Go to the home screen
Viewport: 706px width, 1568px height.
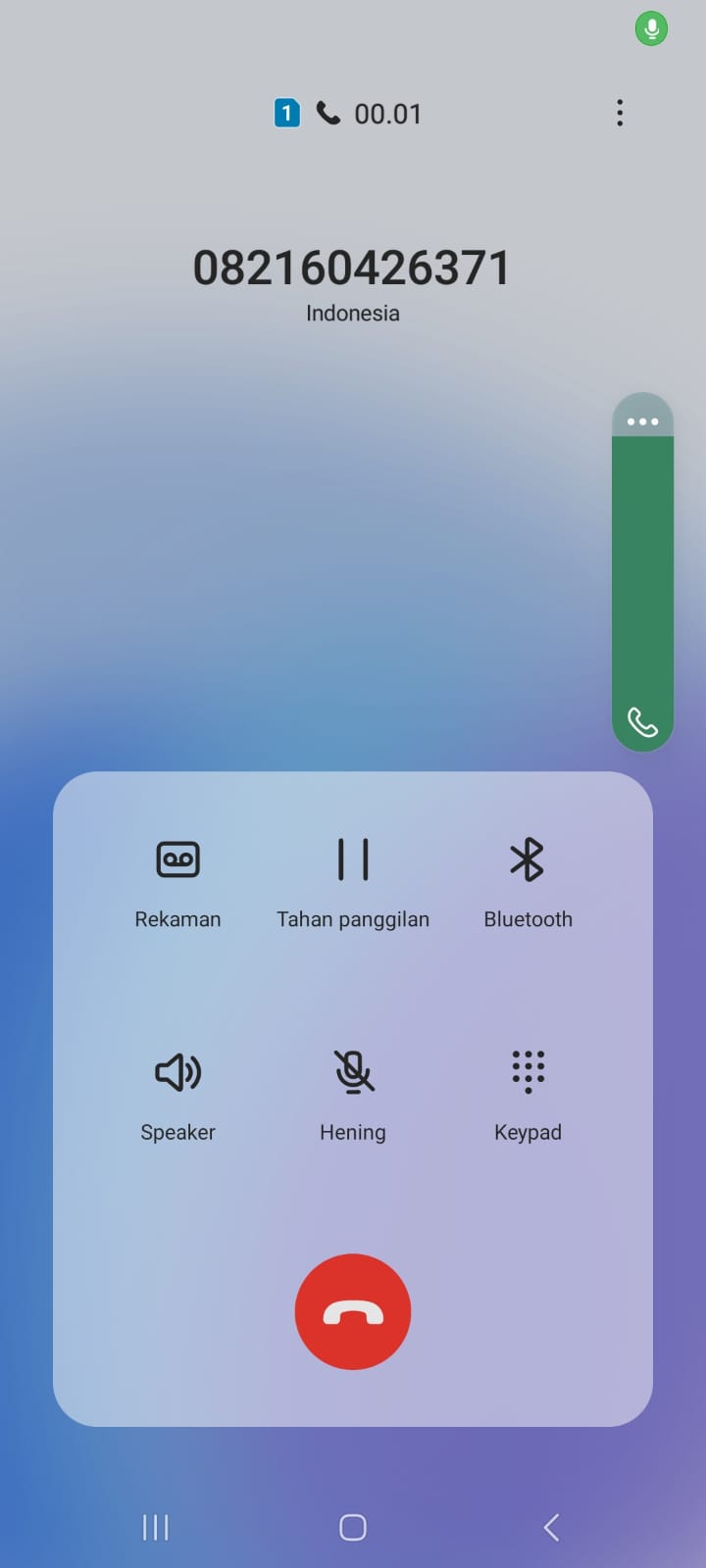(x=353, y=1527)
